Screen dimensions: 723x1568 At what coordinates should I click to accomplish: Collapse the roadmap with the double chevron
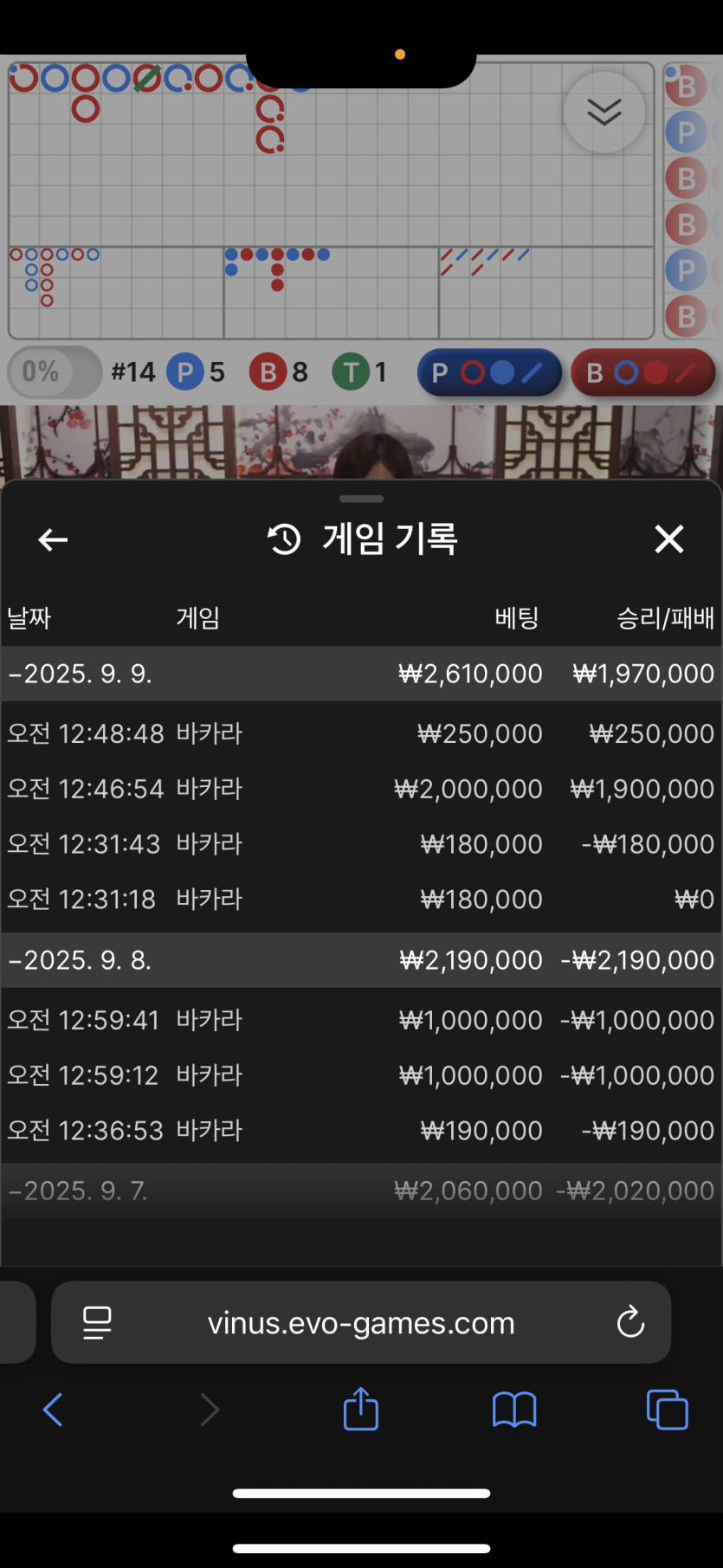click(x=604, y=113)
